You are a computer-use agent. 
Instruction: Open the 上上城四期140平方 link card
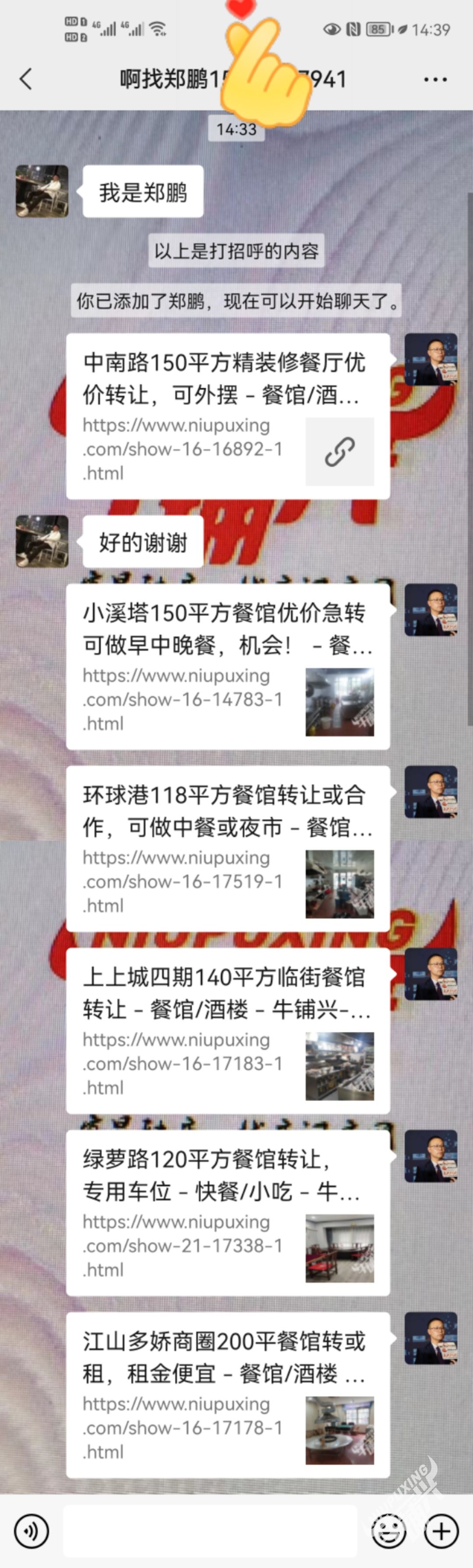227,1030
